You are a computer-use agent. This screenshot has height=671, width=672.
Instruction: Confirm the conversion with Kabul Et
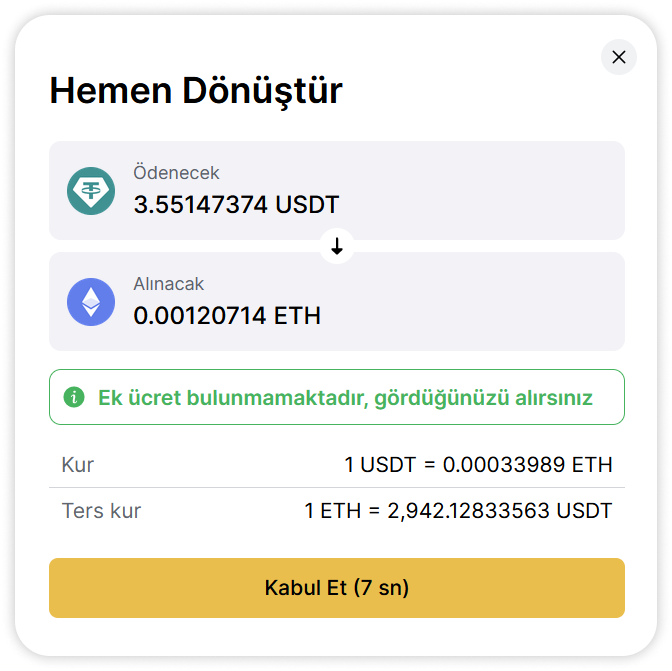[336, 588]
